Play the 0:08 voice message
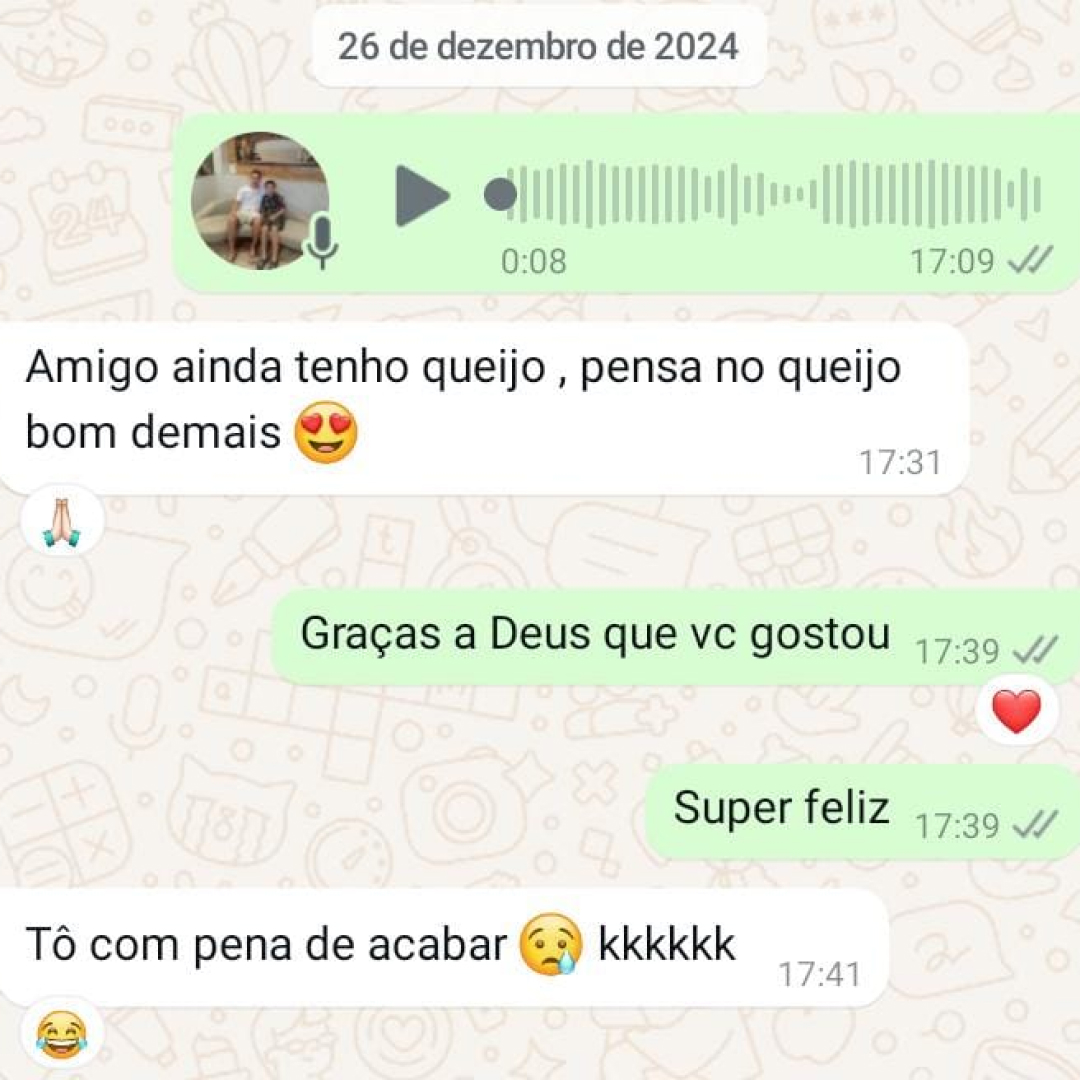Screen dimensions: 1080x1080 pos(421,196)
